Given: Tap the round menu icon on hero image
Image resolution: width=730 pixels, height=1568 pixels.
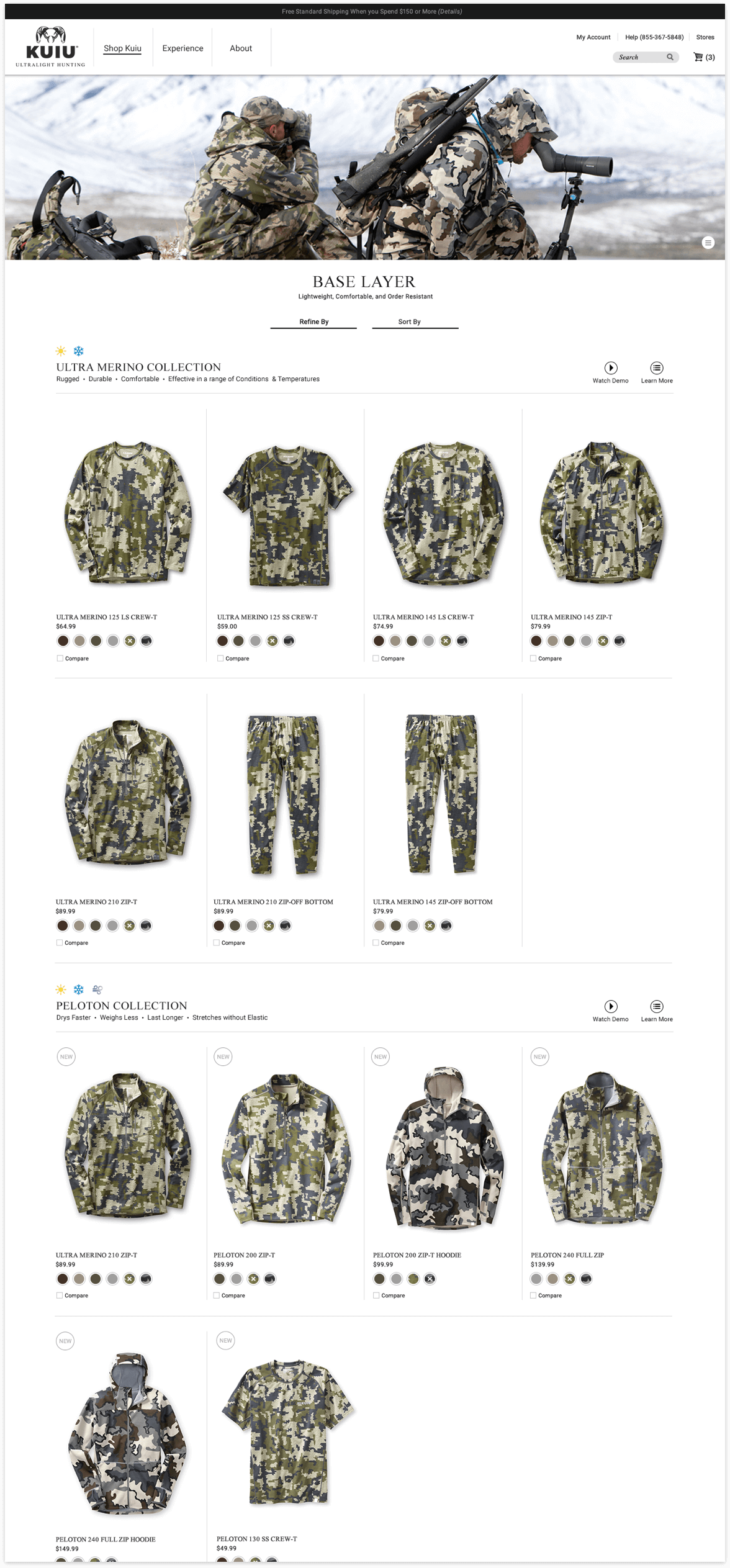Looking at the screenshot, I should (708, 243).
